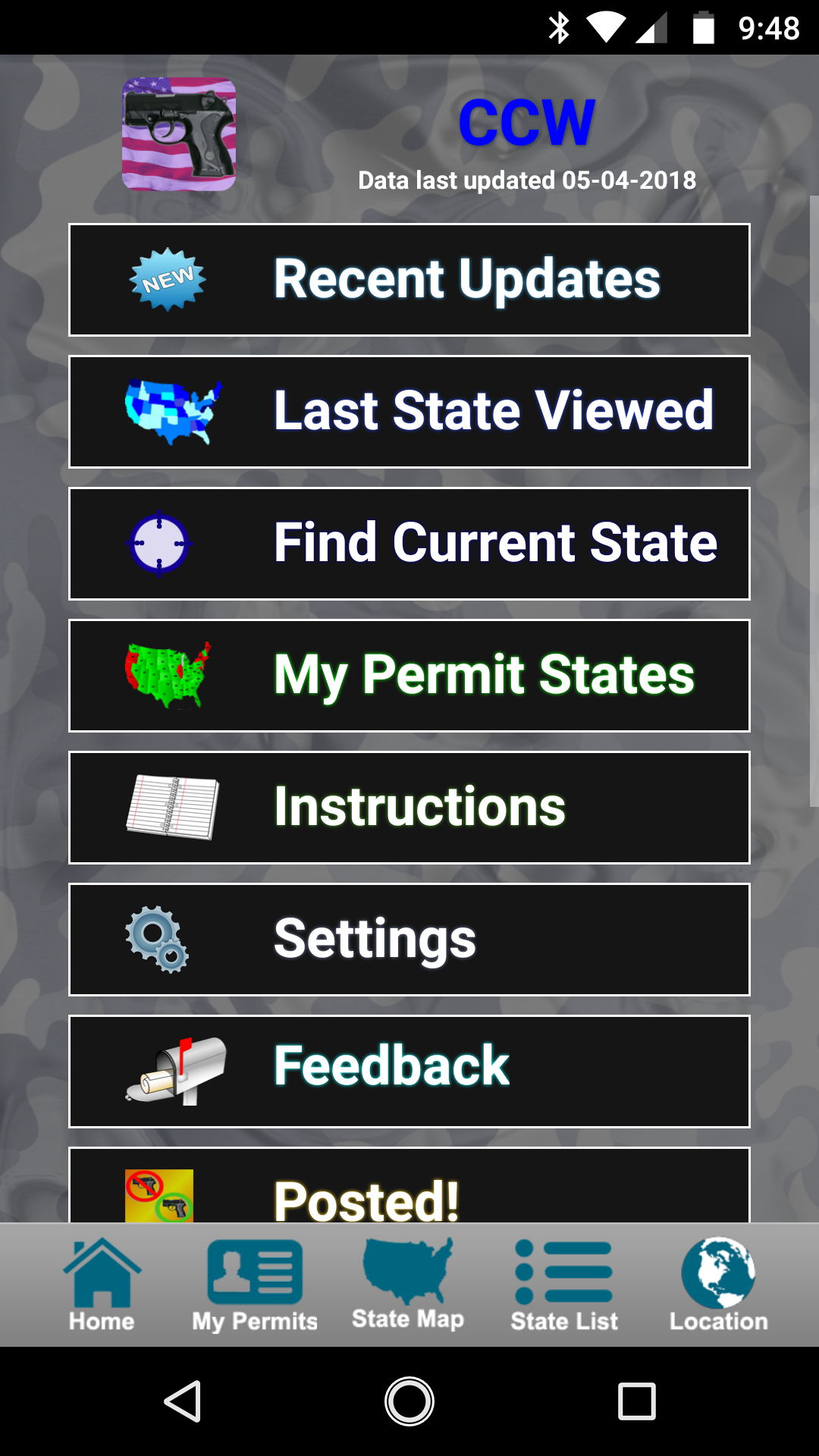Click the blue US map icon for Last State Viewed
The width and height of the screenshot is (819, 1456).
(171, 409)
